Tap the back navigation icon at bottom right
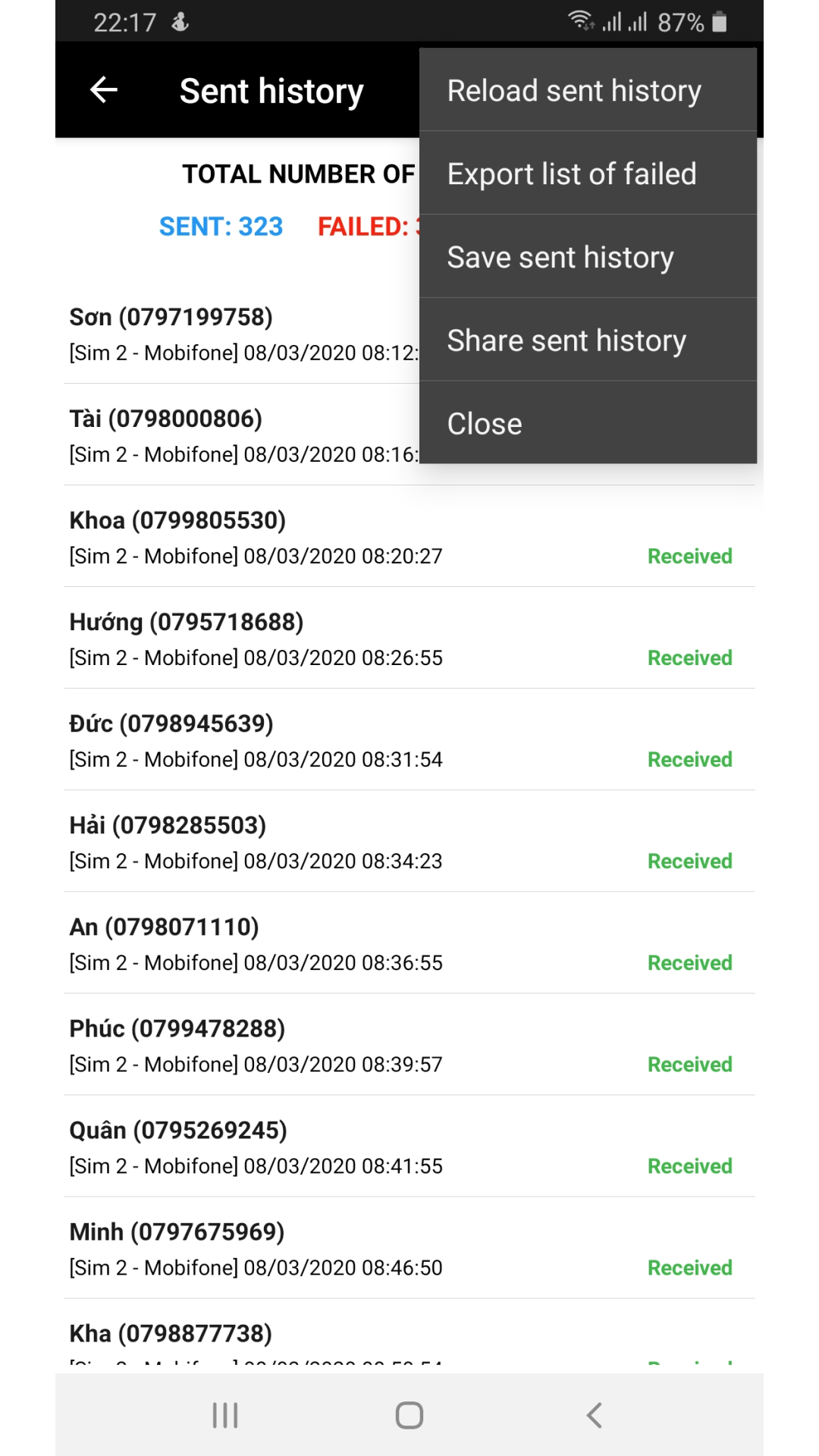Viewport: 819px width, 1456px height. [591, 1413]
